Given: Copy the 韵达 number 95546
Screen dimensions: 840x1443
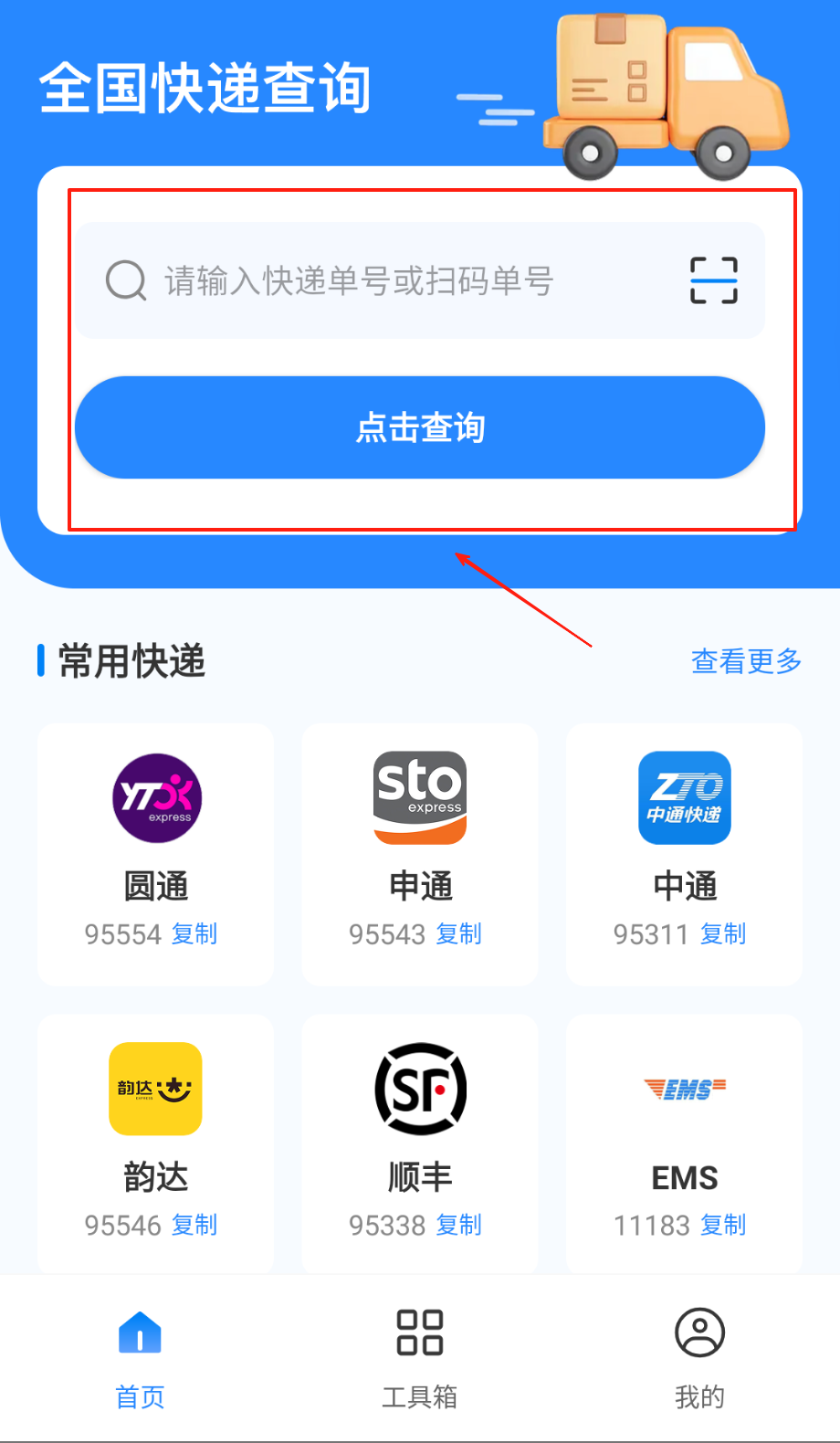Looking at the screenshot, I should tap(194, 1225).
